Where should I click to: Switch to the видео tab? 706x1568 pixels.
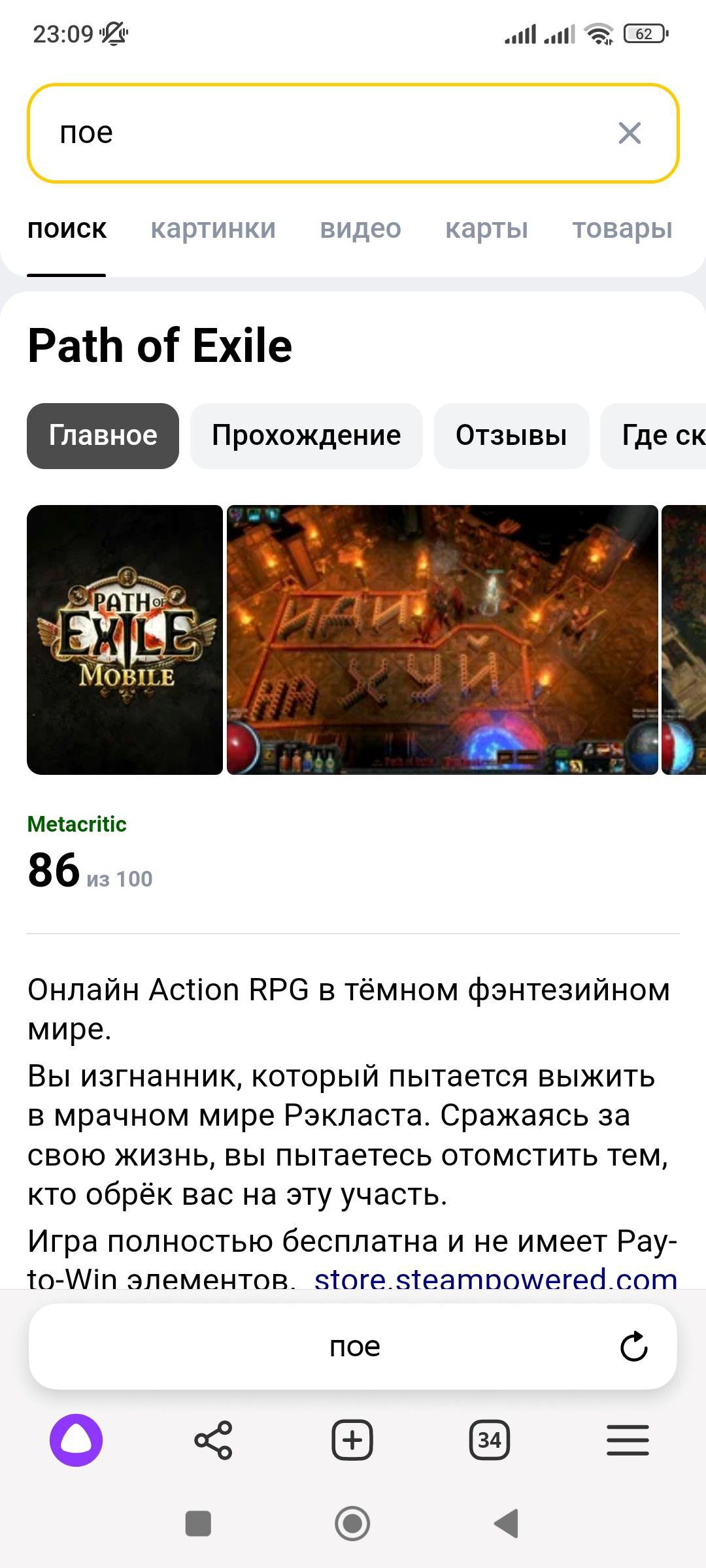360,229
